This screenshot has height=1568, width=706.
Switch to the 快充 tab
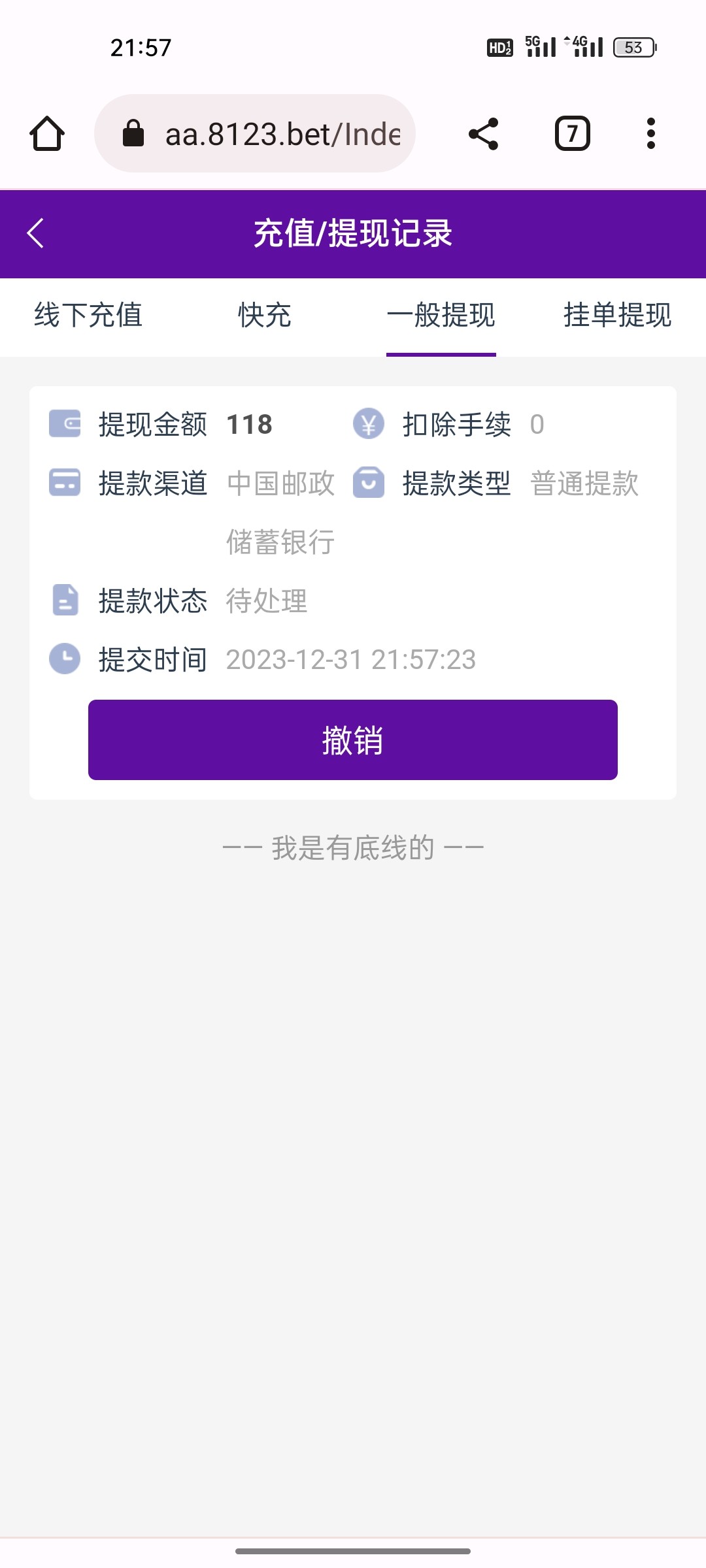click(x=265, y=316)
